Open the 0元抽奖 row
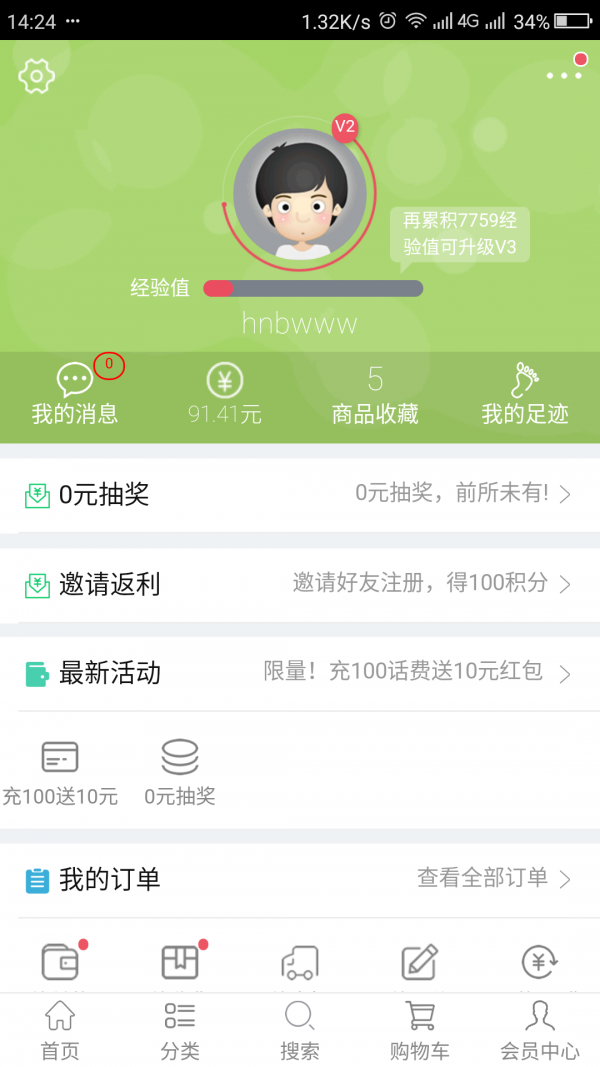600x1067 pixels. pyautogui.click(x=300, y=494)
